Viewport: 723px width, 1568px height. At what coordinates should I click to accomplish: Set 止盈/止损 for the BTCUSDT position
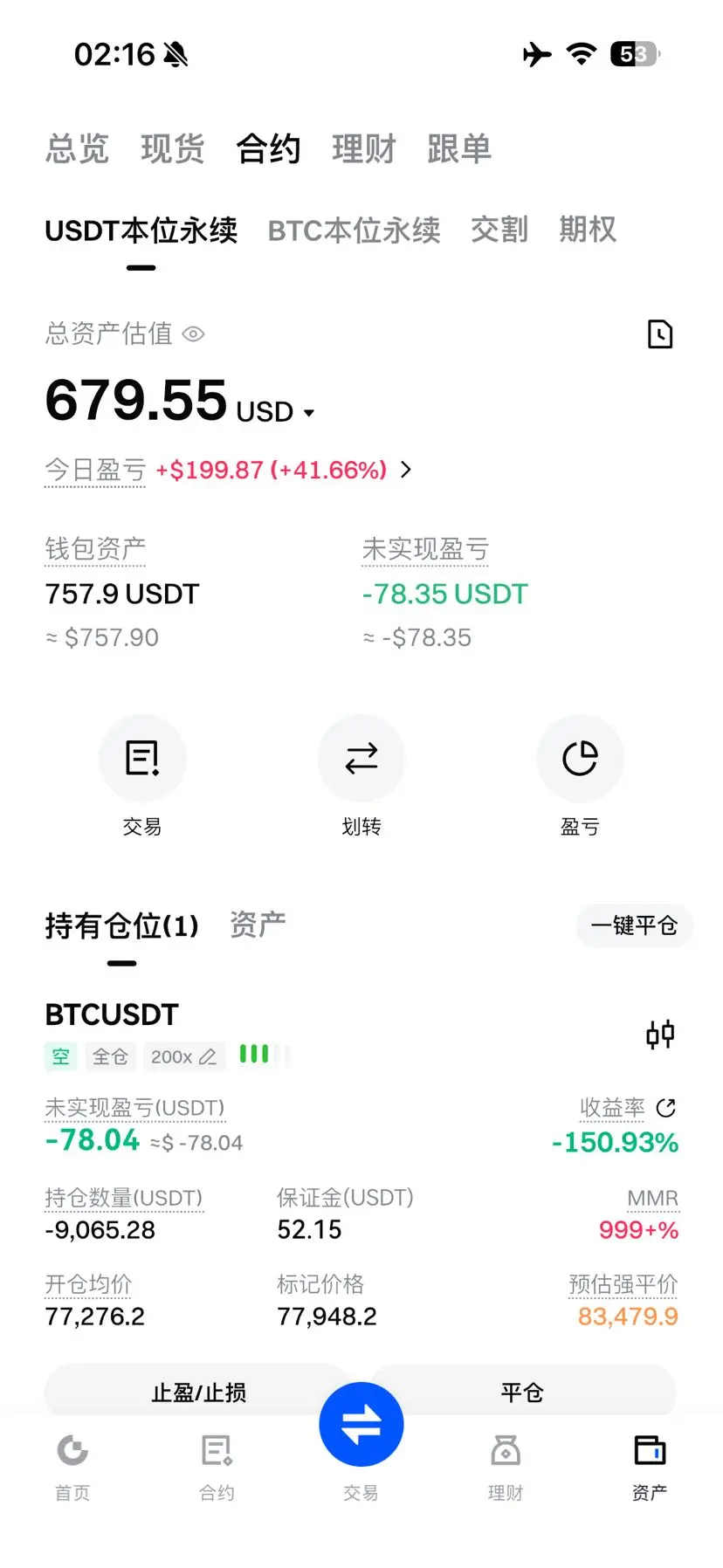pyautogui.click(x=198, y=1392)
